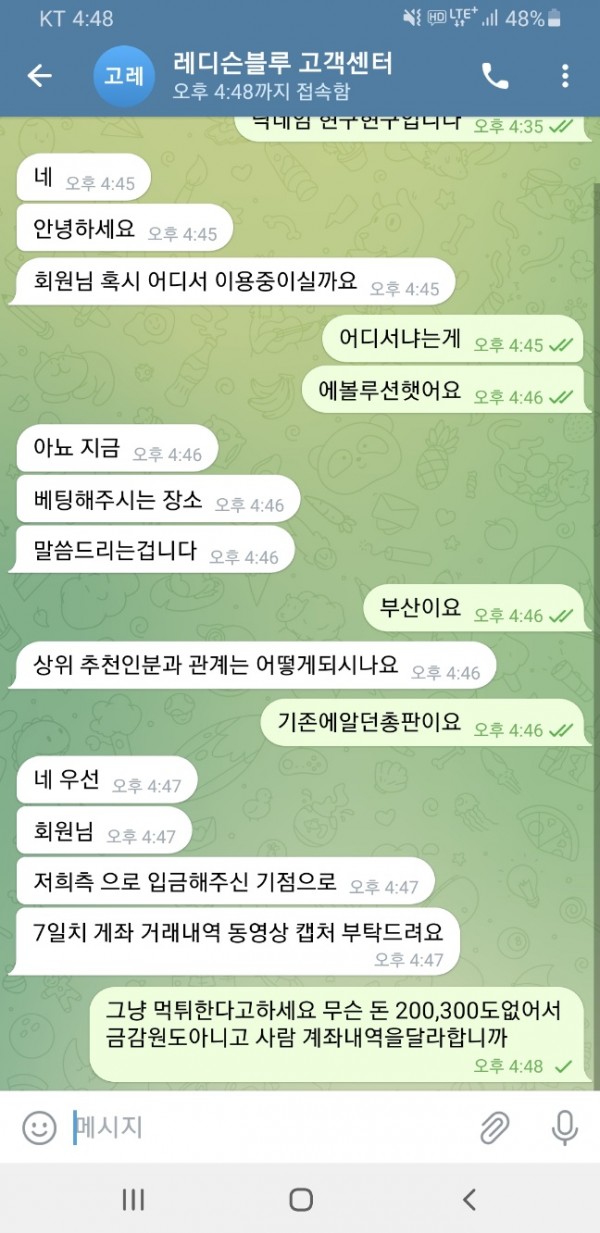
Task: Attach a file with the paperclip
Action: point(494,1128)
